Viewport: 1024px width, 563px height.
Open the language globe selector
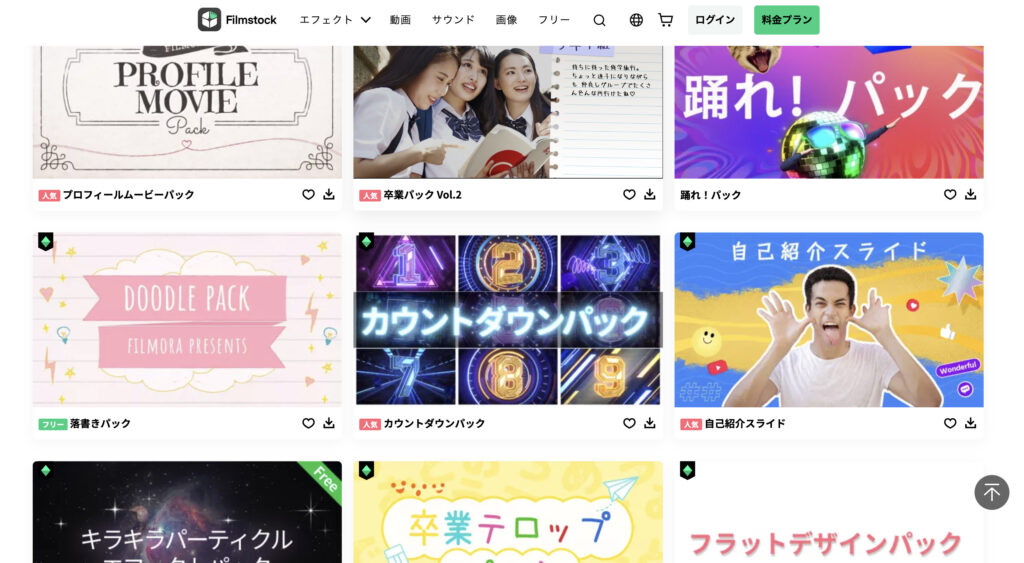(636, 20)
